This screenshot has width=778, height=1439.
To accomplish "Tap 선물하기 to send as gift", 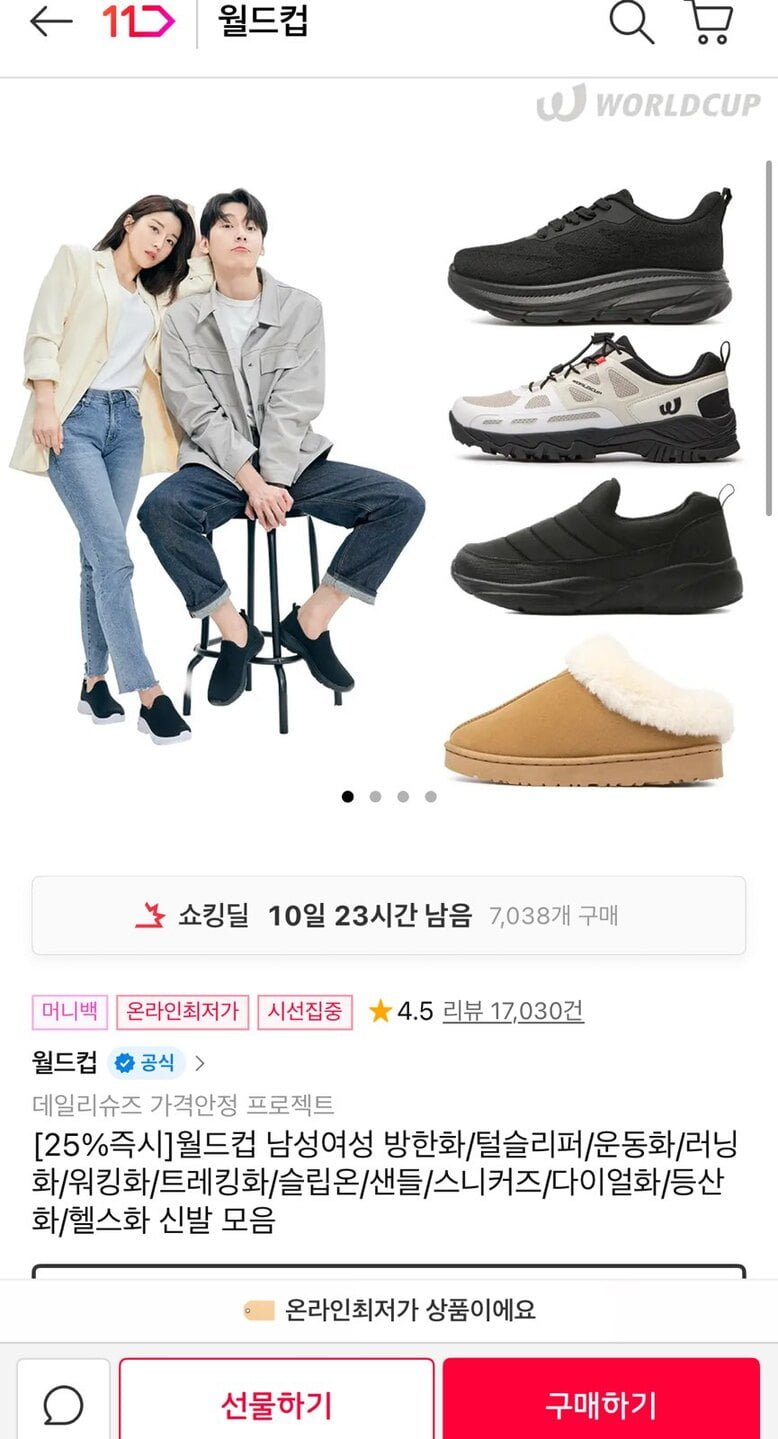I will [x=276, y=1405].
